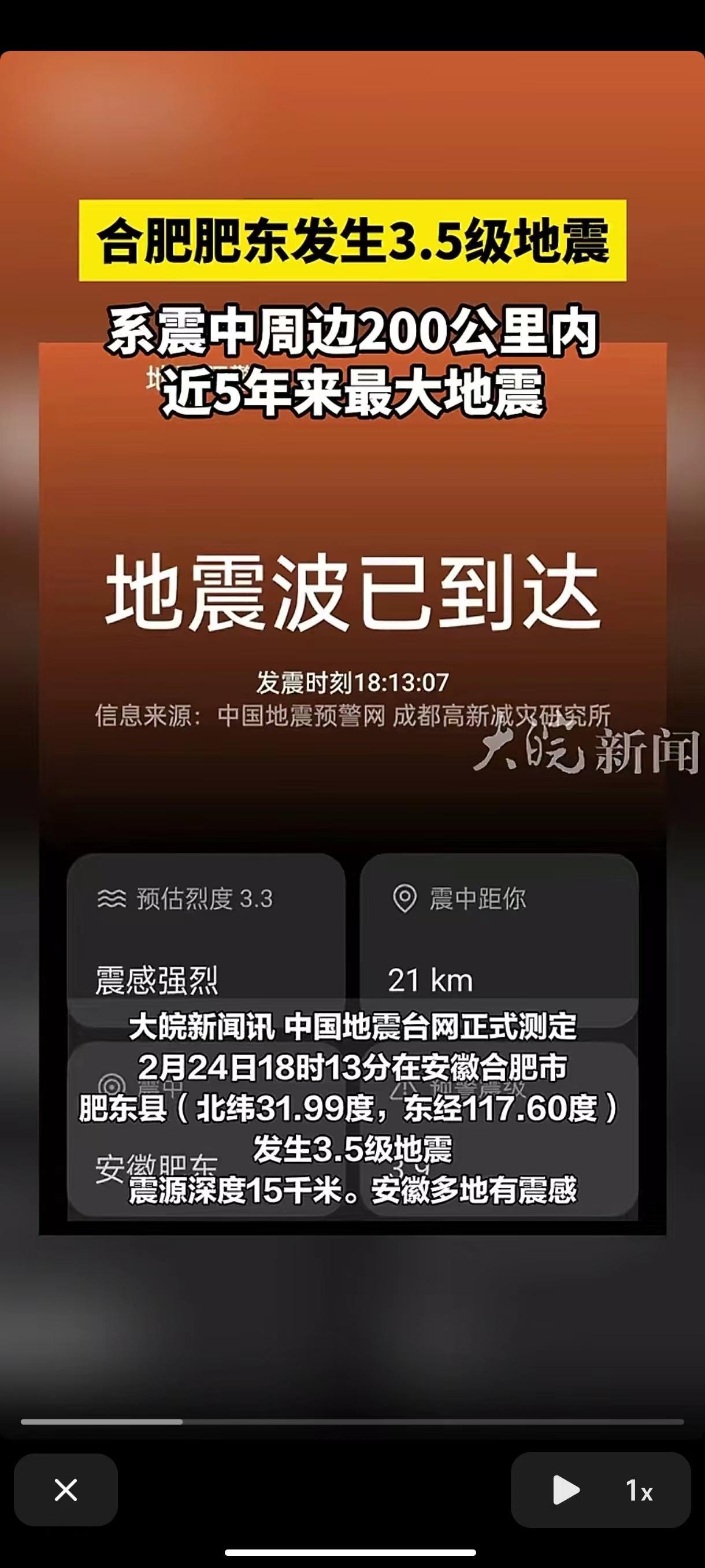Seek using the video progress bar

pos(352,1422)
